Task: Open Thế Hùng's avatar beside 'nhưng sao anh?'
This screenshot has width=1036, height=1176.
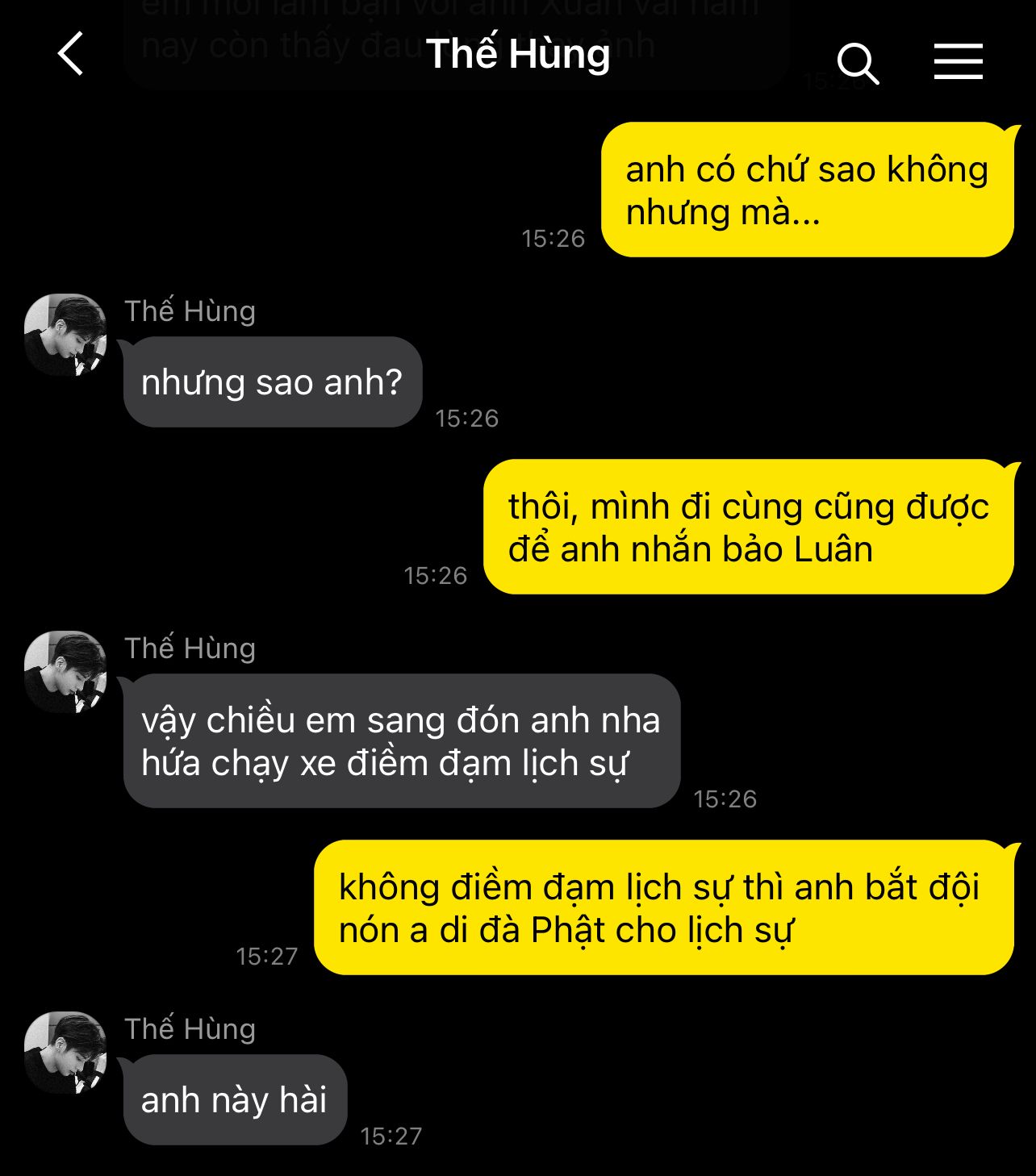Action: [65, 334]
